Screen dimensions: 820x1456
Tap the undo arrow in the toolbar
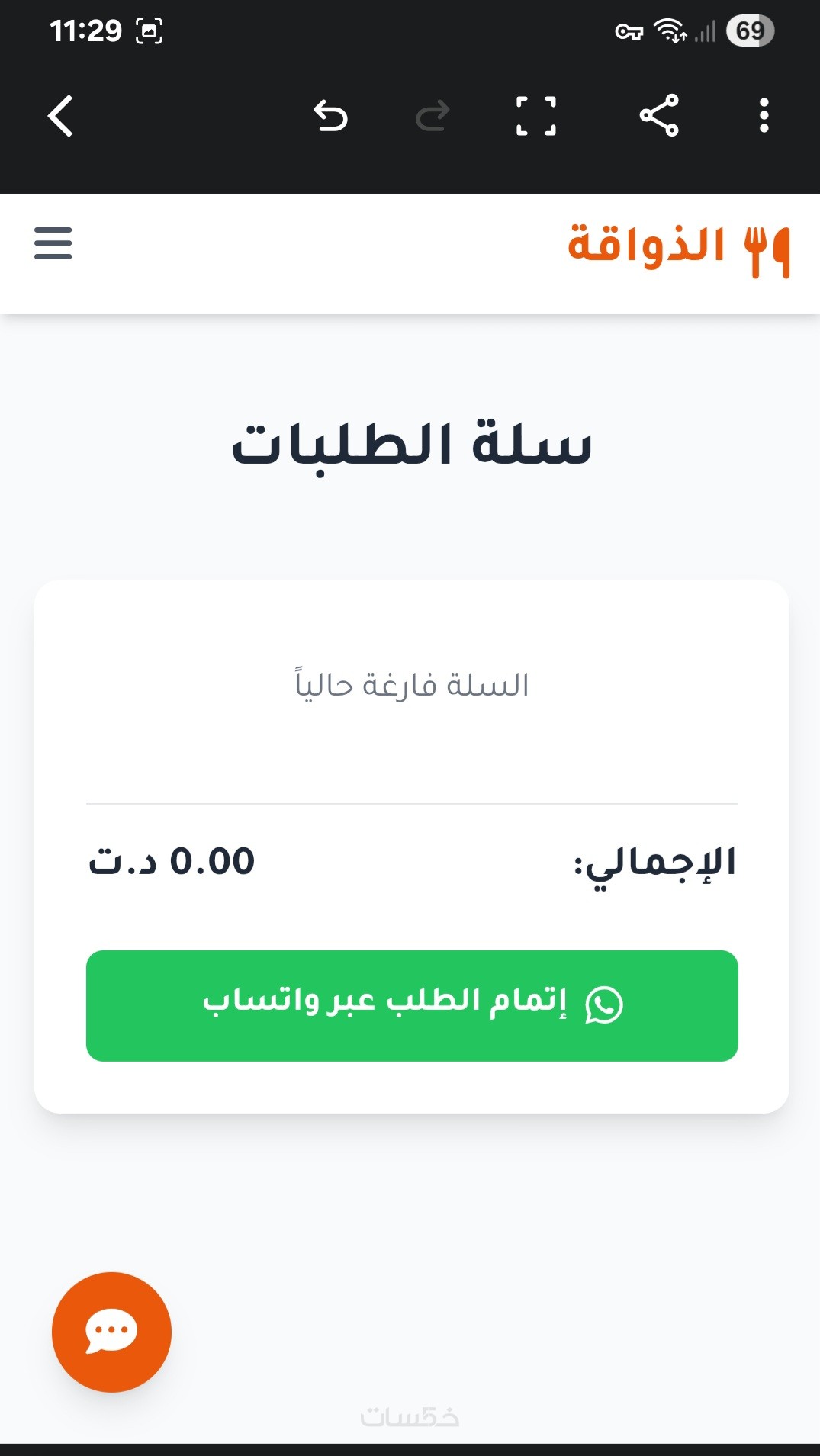tap(331, 117)
